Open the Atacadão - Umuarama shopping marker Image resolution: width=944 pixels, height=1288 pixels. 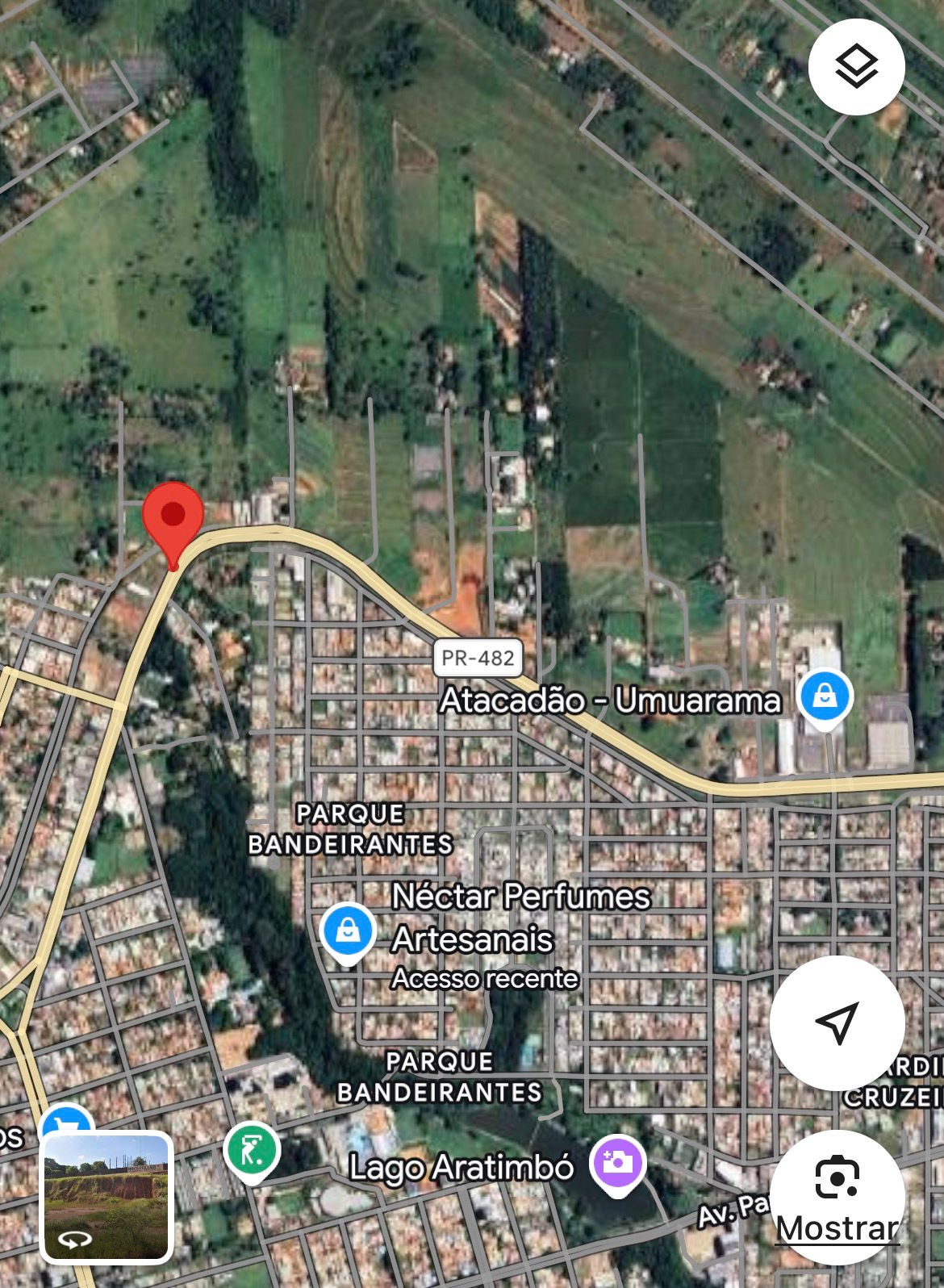pyautogui.click(x=825, y=696)
